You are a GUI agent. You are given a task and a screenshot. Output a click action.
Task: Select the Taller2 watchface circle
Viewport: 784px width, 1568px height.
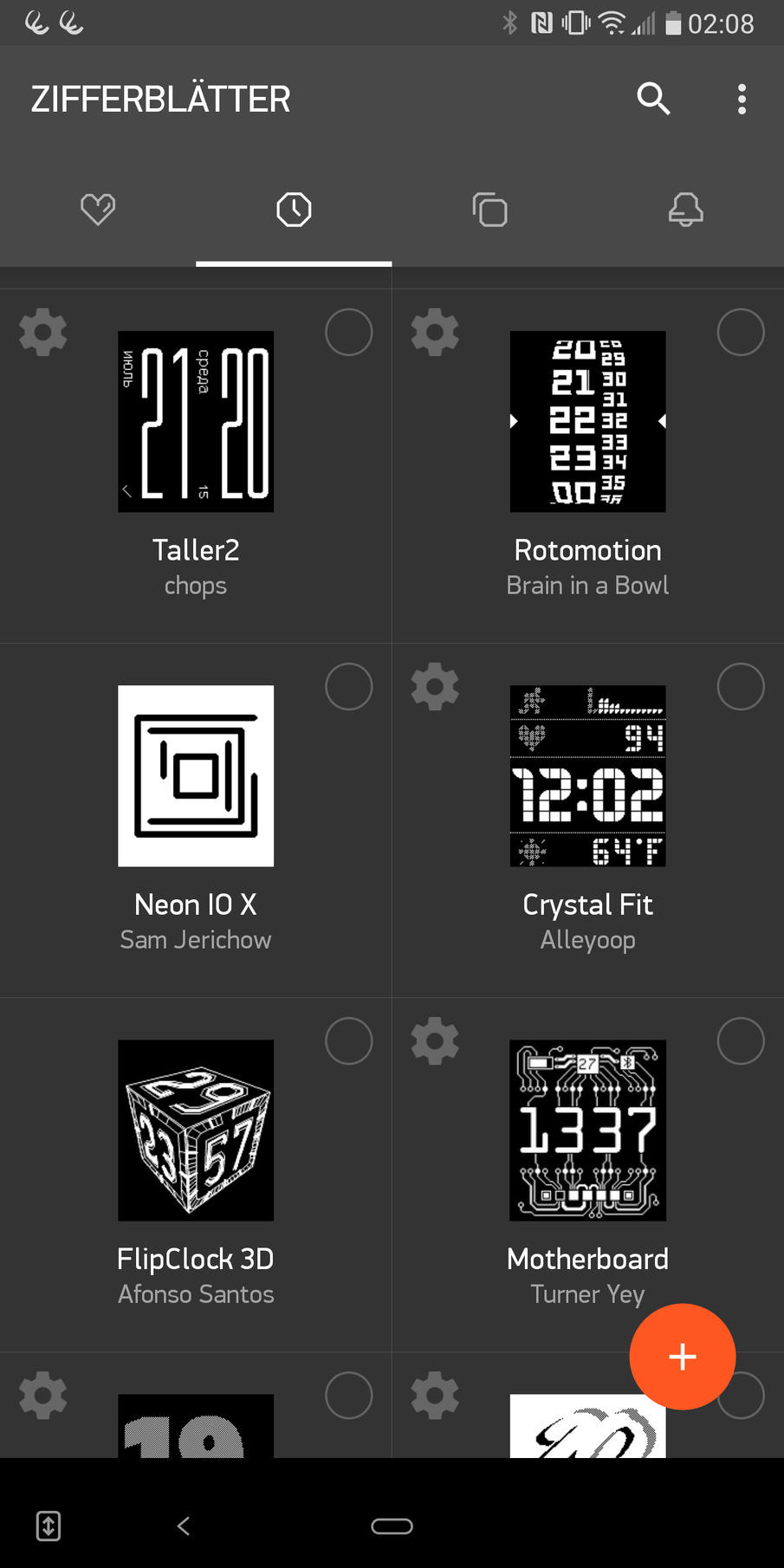[348, 332]
